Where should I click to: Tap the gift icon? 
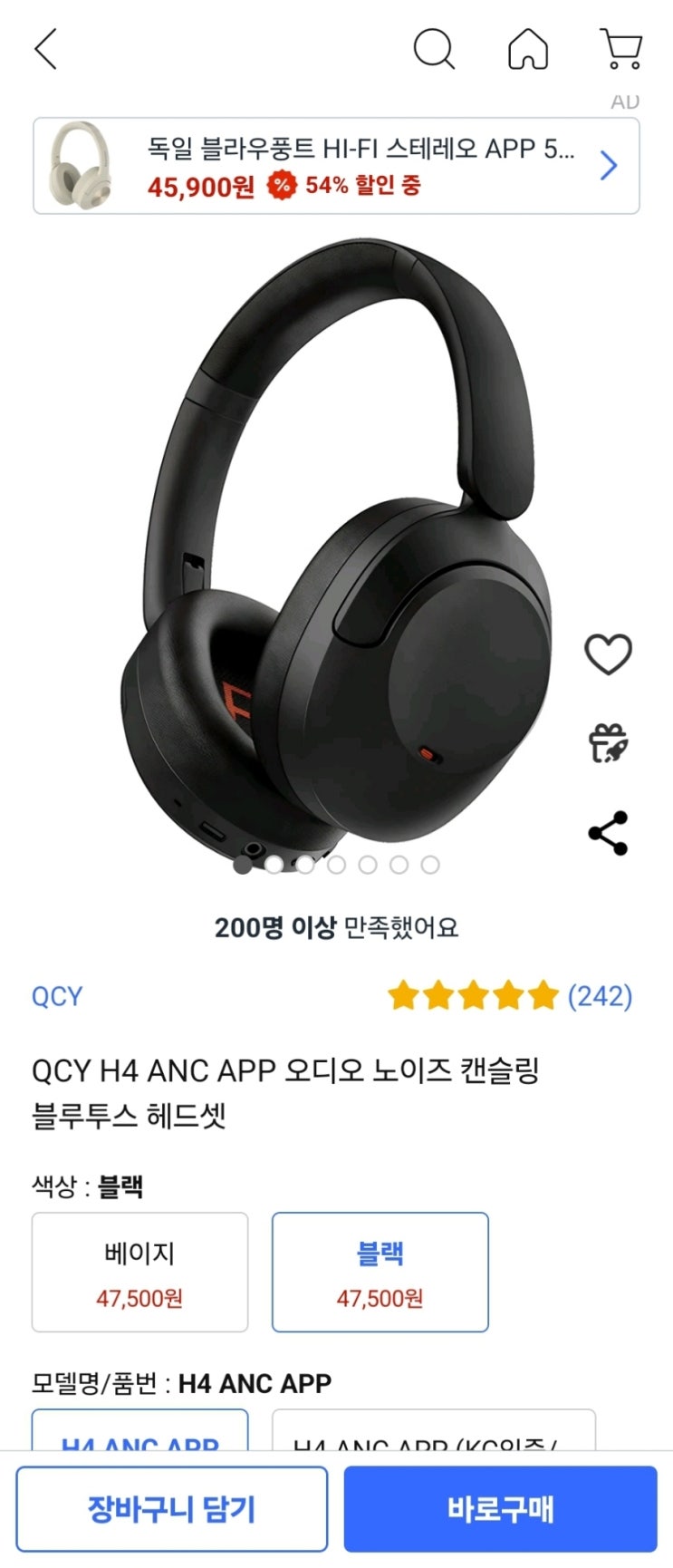(x=608, y=743)
